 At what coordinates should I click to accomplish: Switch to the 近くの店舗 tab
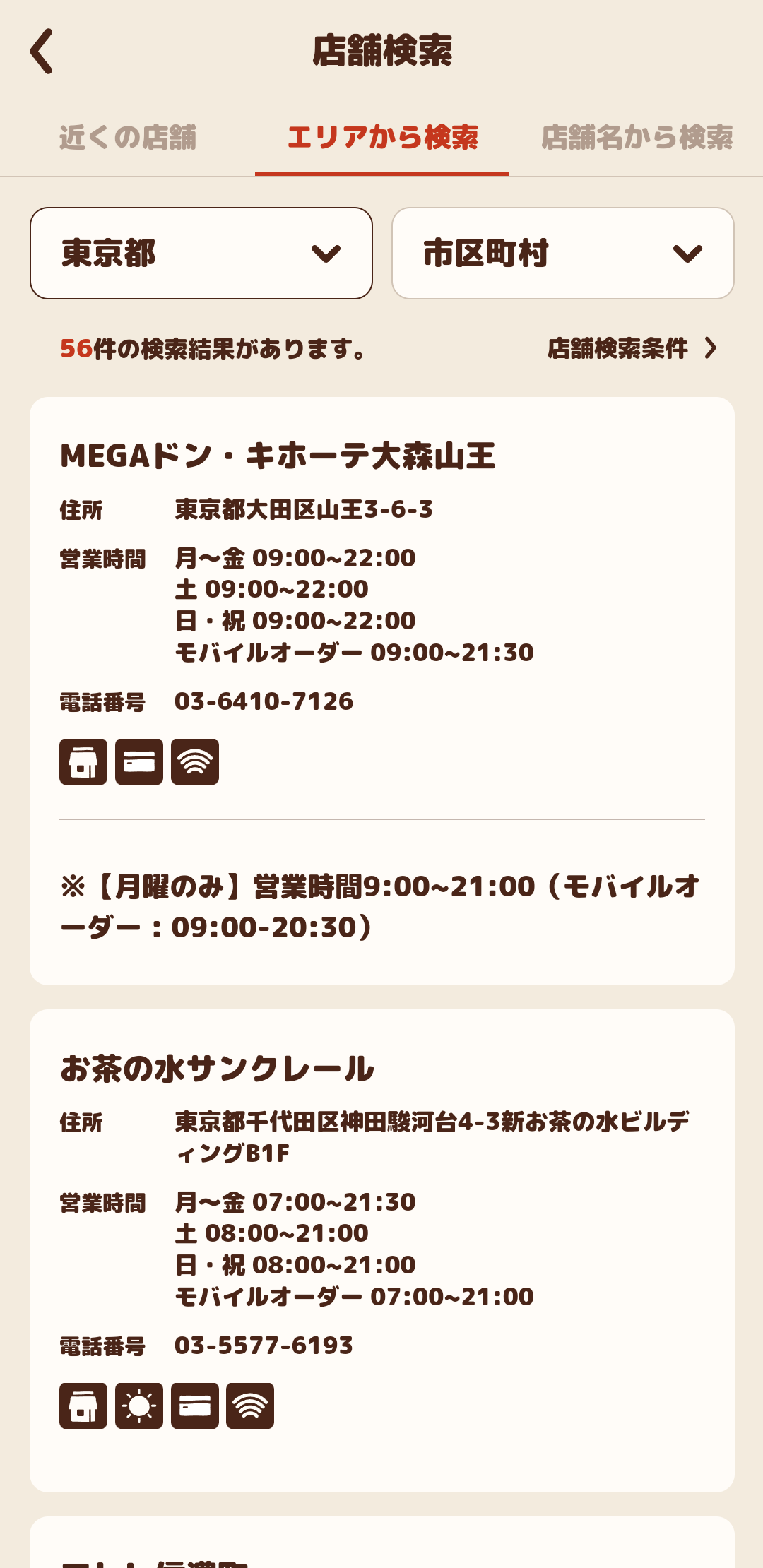[x=127, y=138]
